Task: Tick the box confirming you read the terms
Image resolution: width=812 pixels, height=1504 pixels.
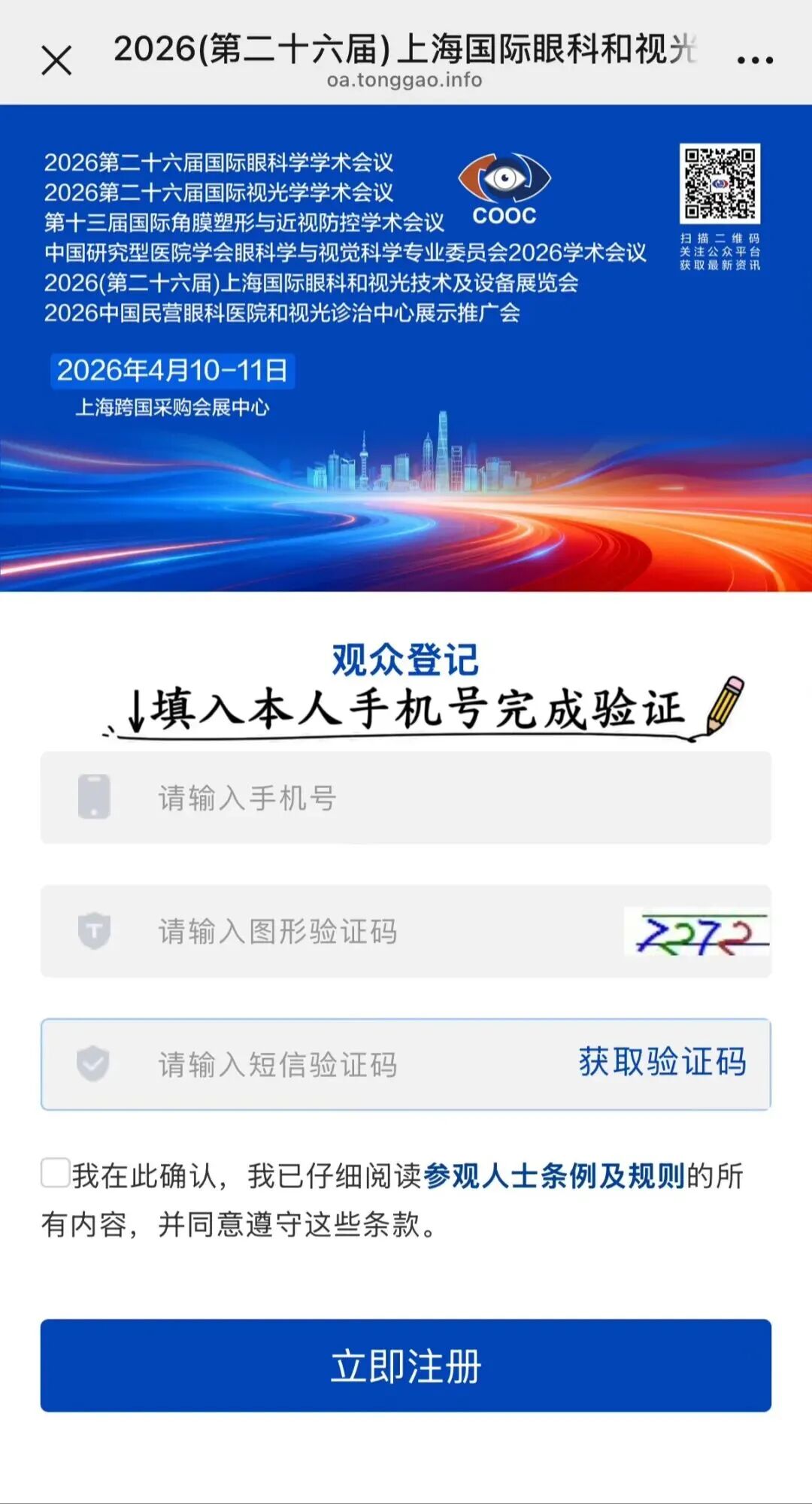Action: pos(53,1173)
